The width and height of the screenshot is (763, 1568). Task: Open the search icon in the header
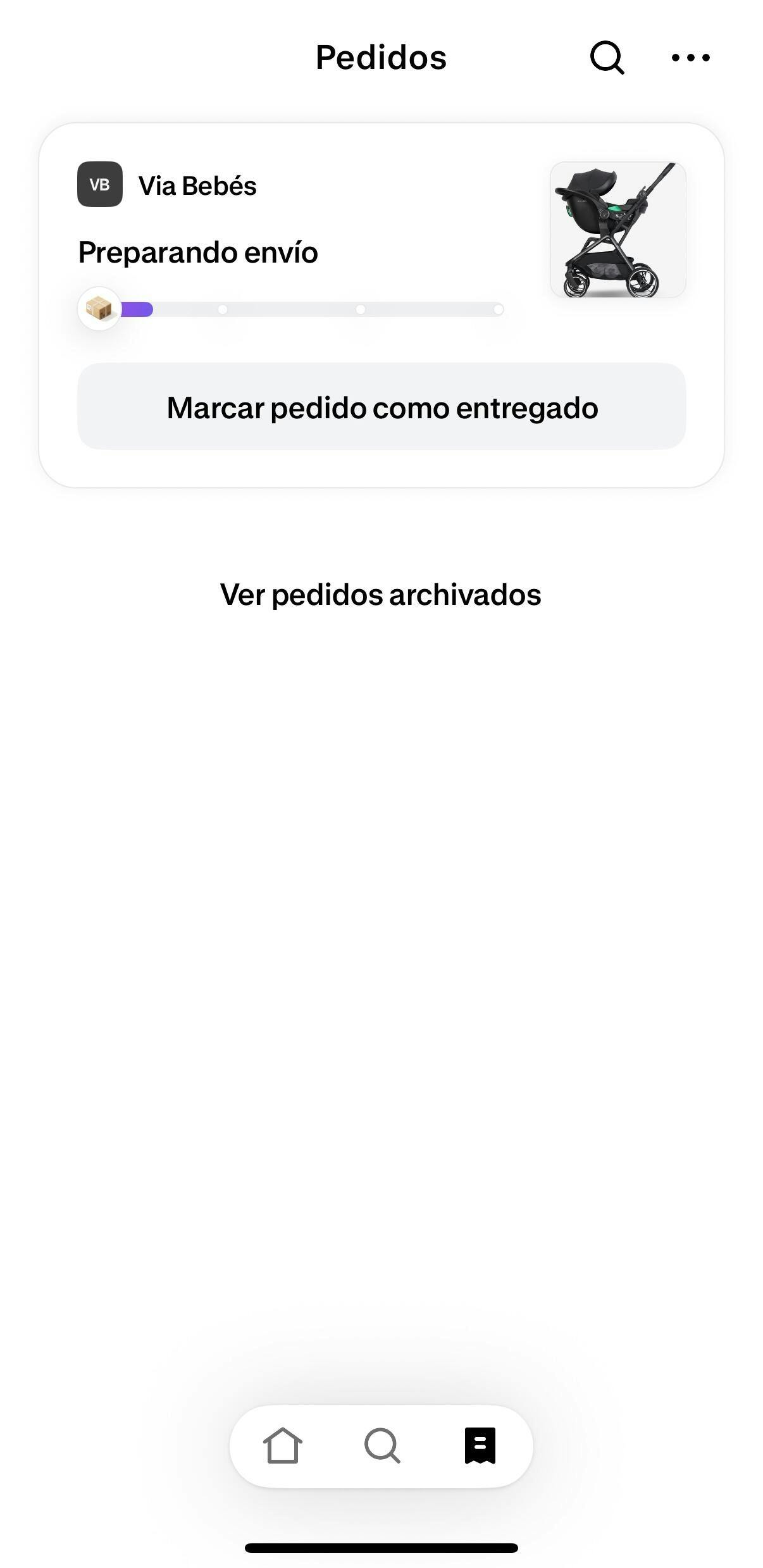607,58
